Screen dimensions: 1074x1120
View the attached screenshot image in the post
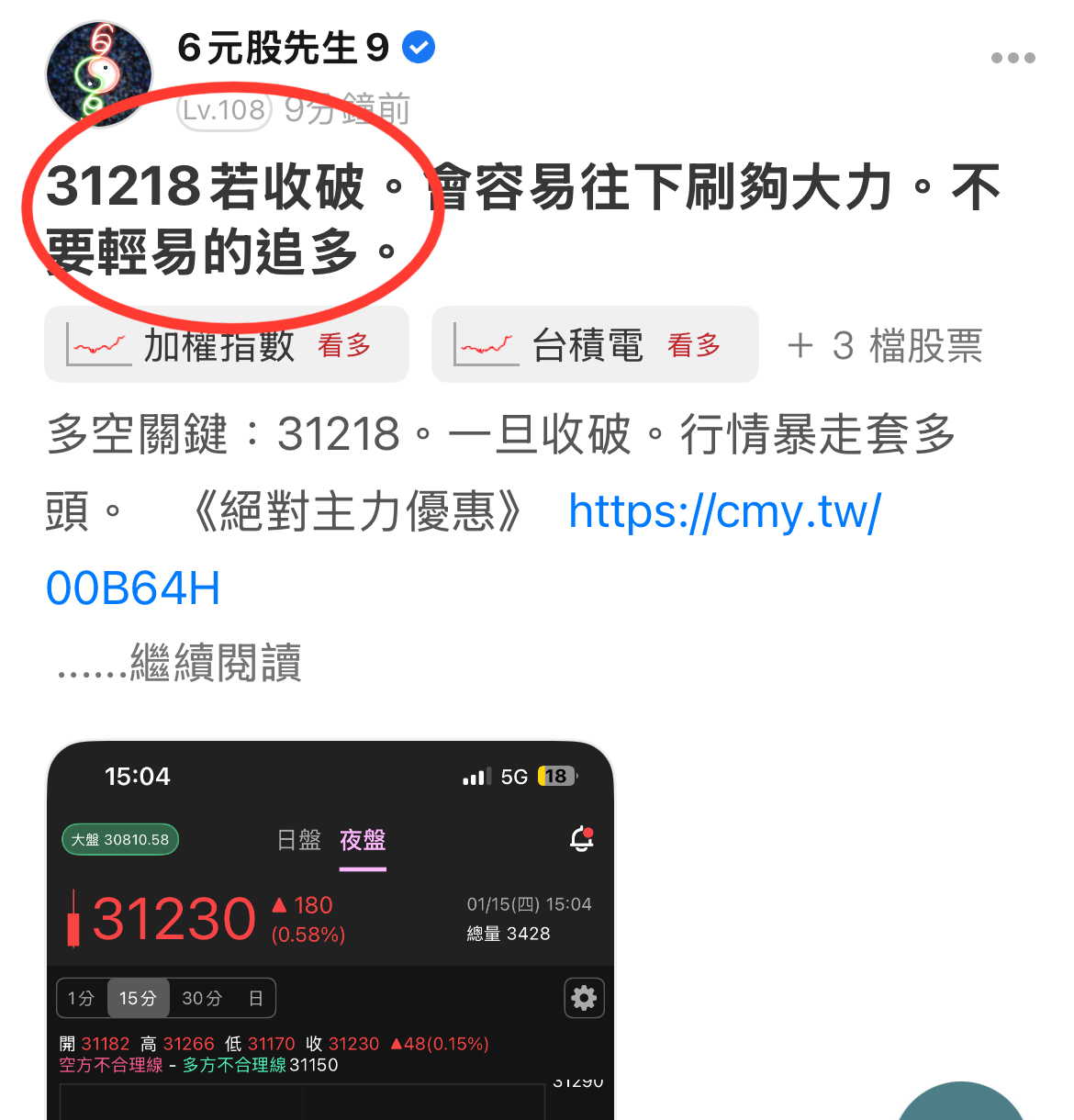click(330, 930)
